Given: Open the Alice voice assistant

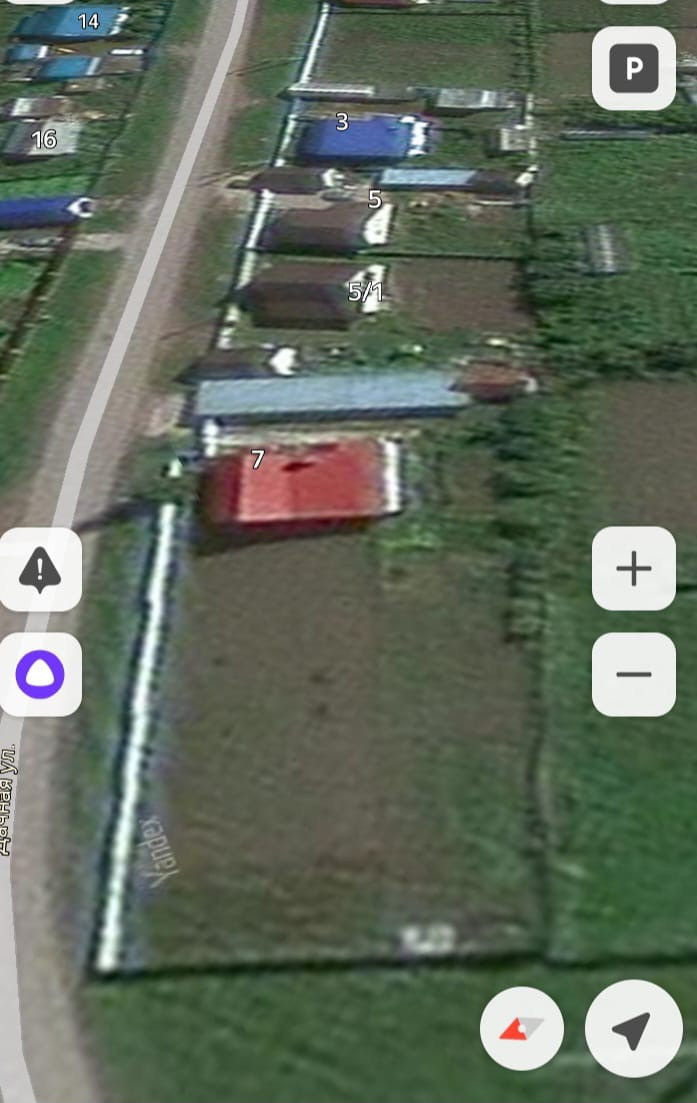Looking at the screenshot, I should tap(40, 675).
